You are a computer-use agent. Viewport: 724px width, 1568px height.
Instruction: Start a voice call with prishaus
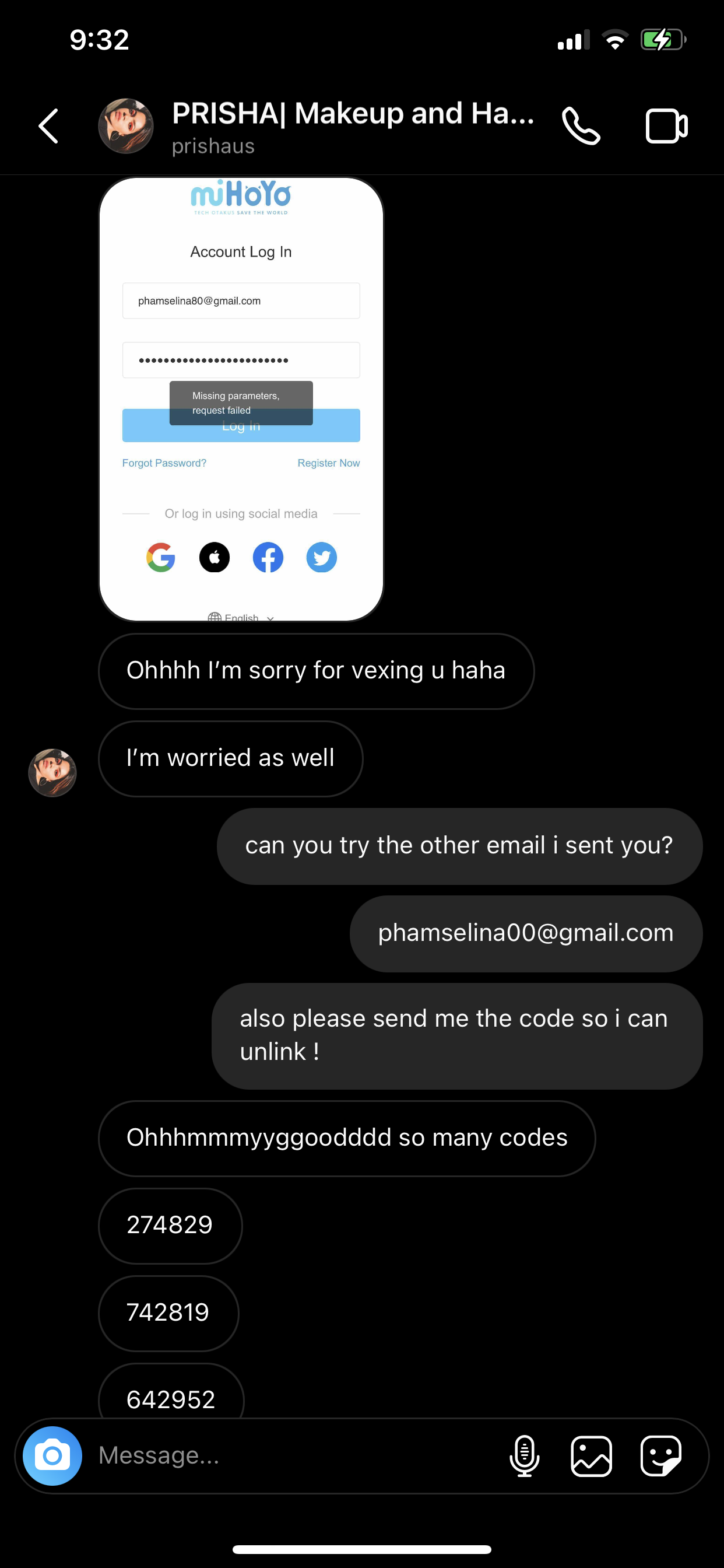pyautogui.click(x=581, y=126)
